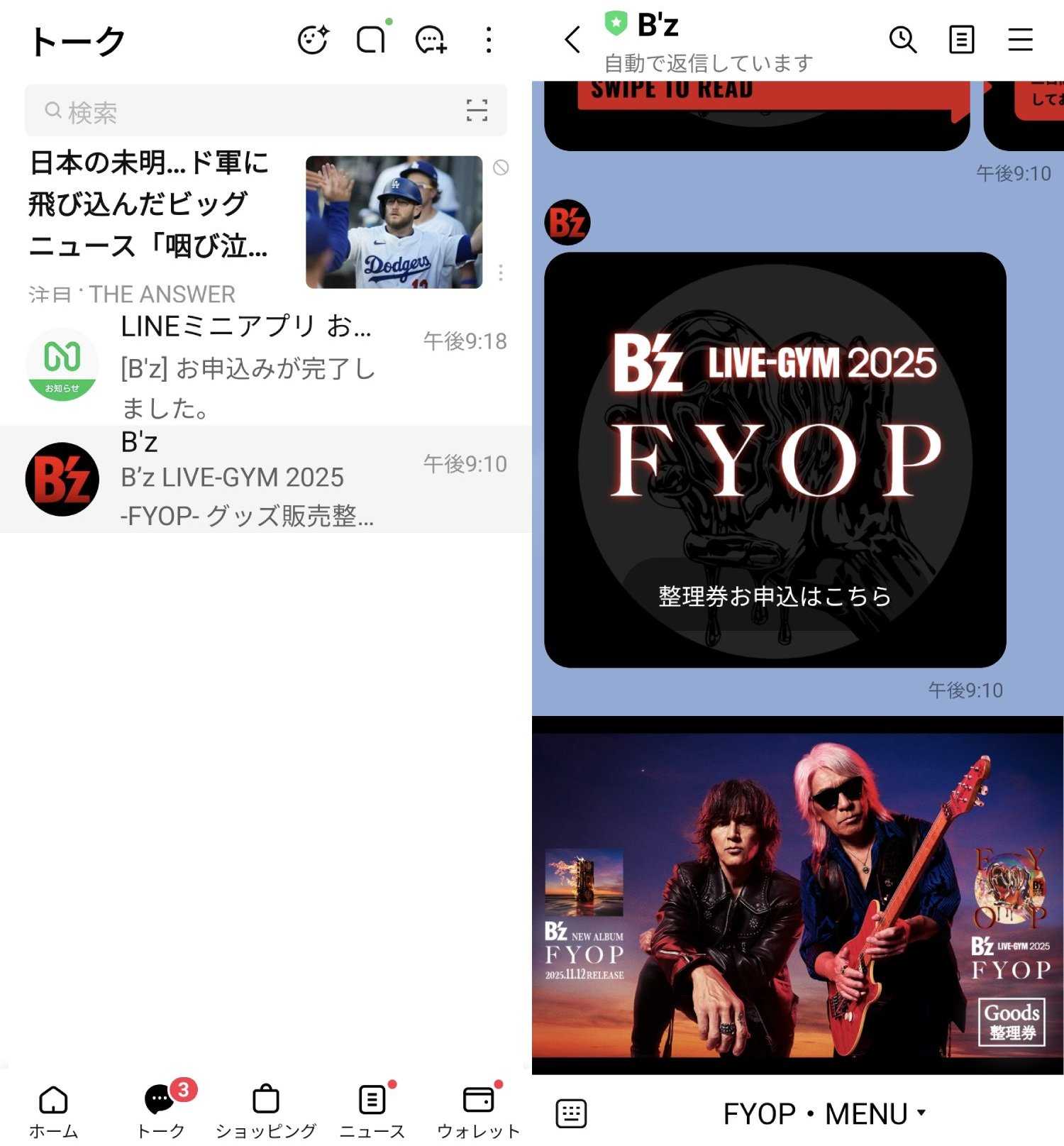Scan a QR code from search bar

(x=477, y=111)
